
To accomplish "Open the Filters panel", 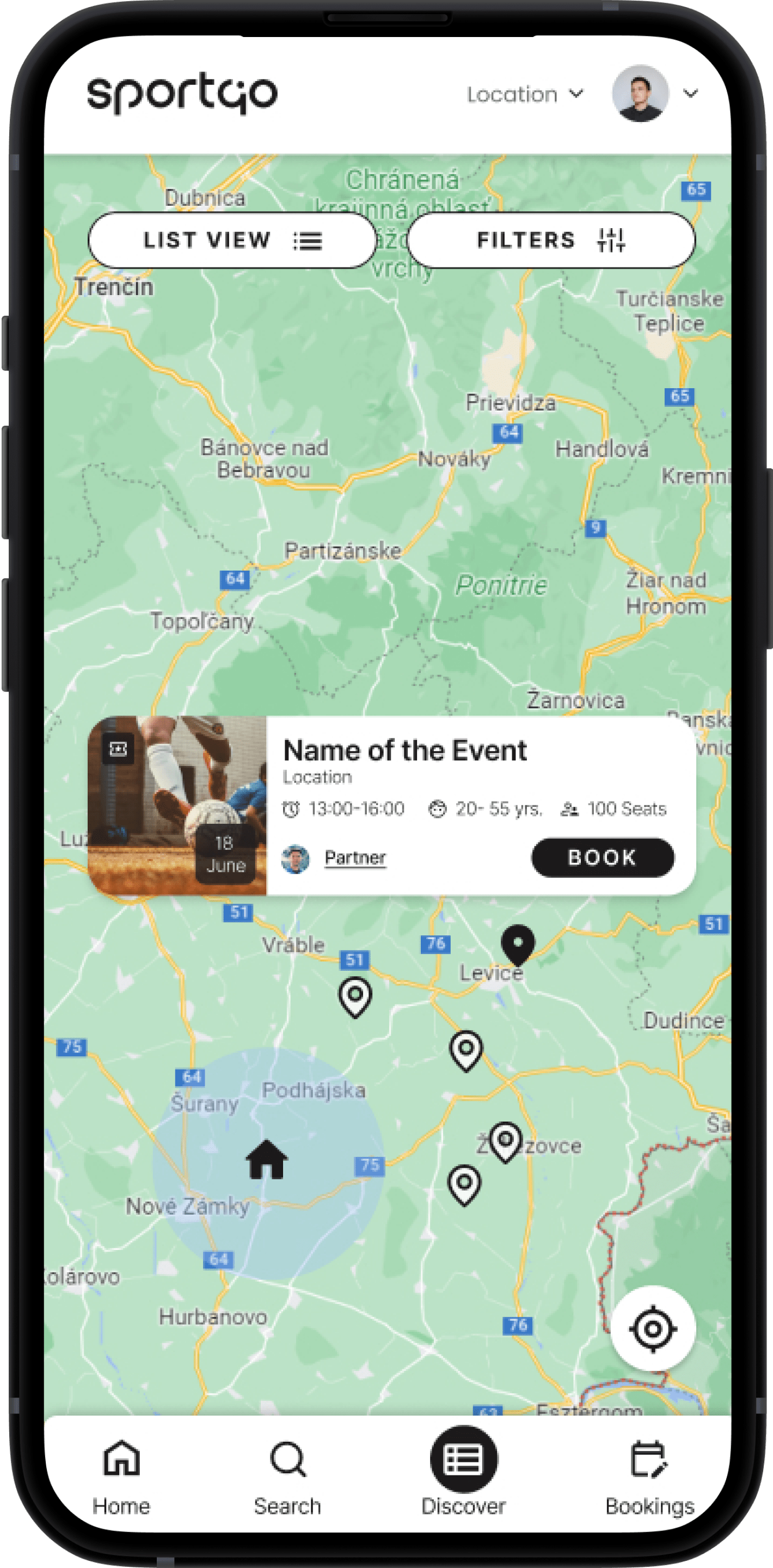I will (550, 241).
